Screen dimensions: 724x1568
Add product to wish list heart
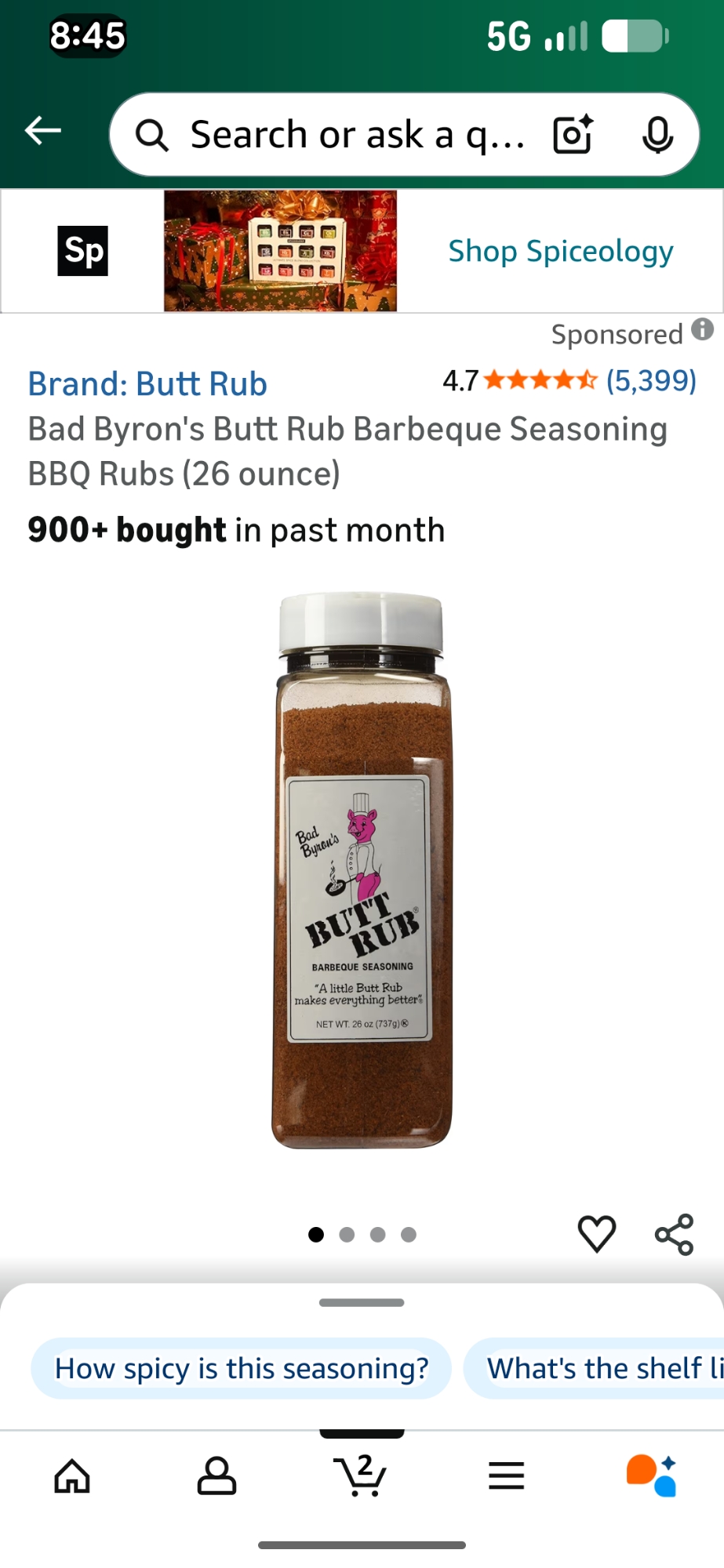tap(596, 1234)
